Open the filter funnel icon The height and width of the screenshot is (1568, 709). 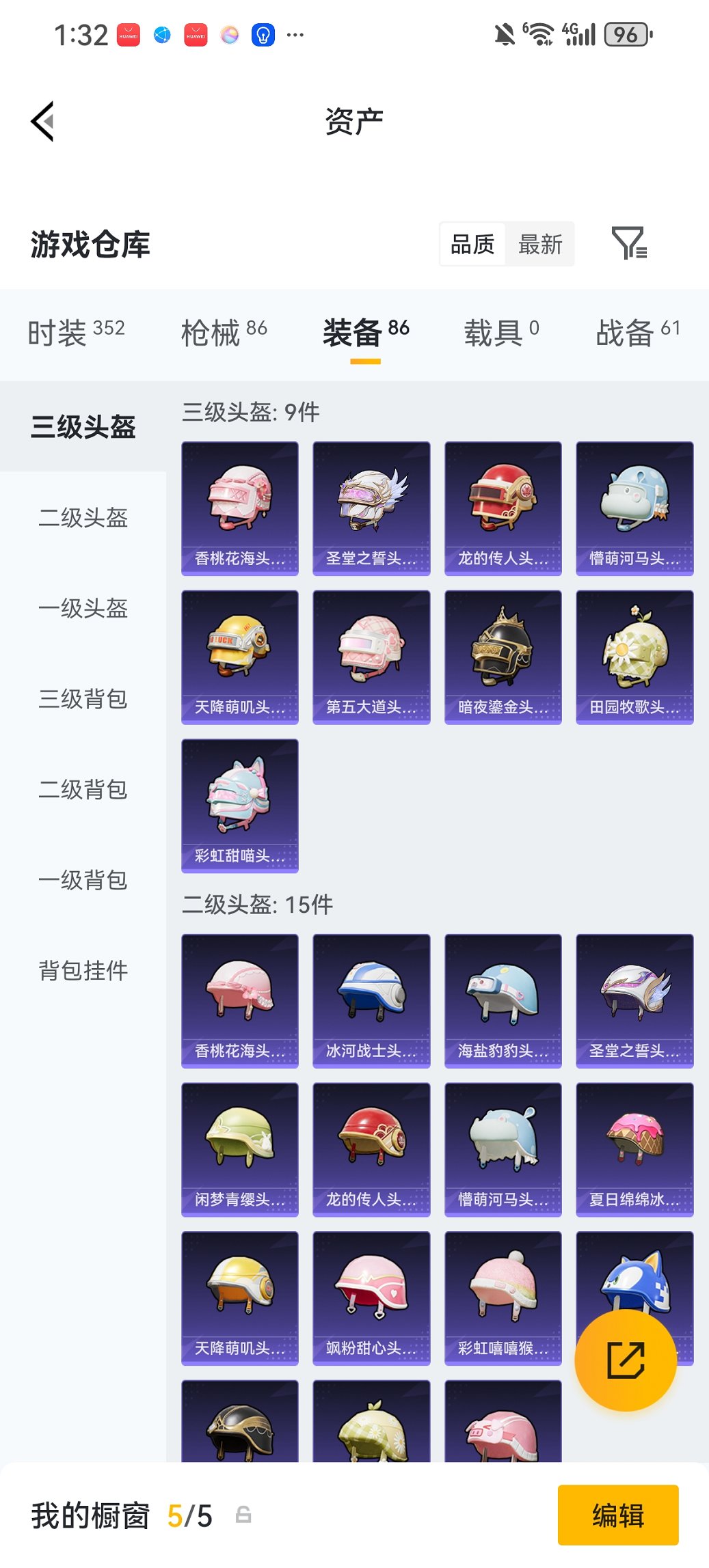click(632, 244)
